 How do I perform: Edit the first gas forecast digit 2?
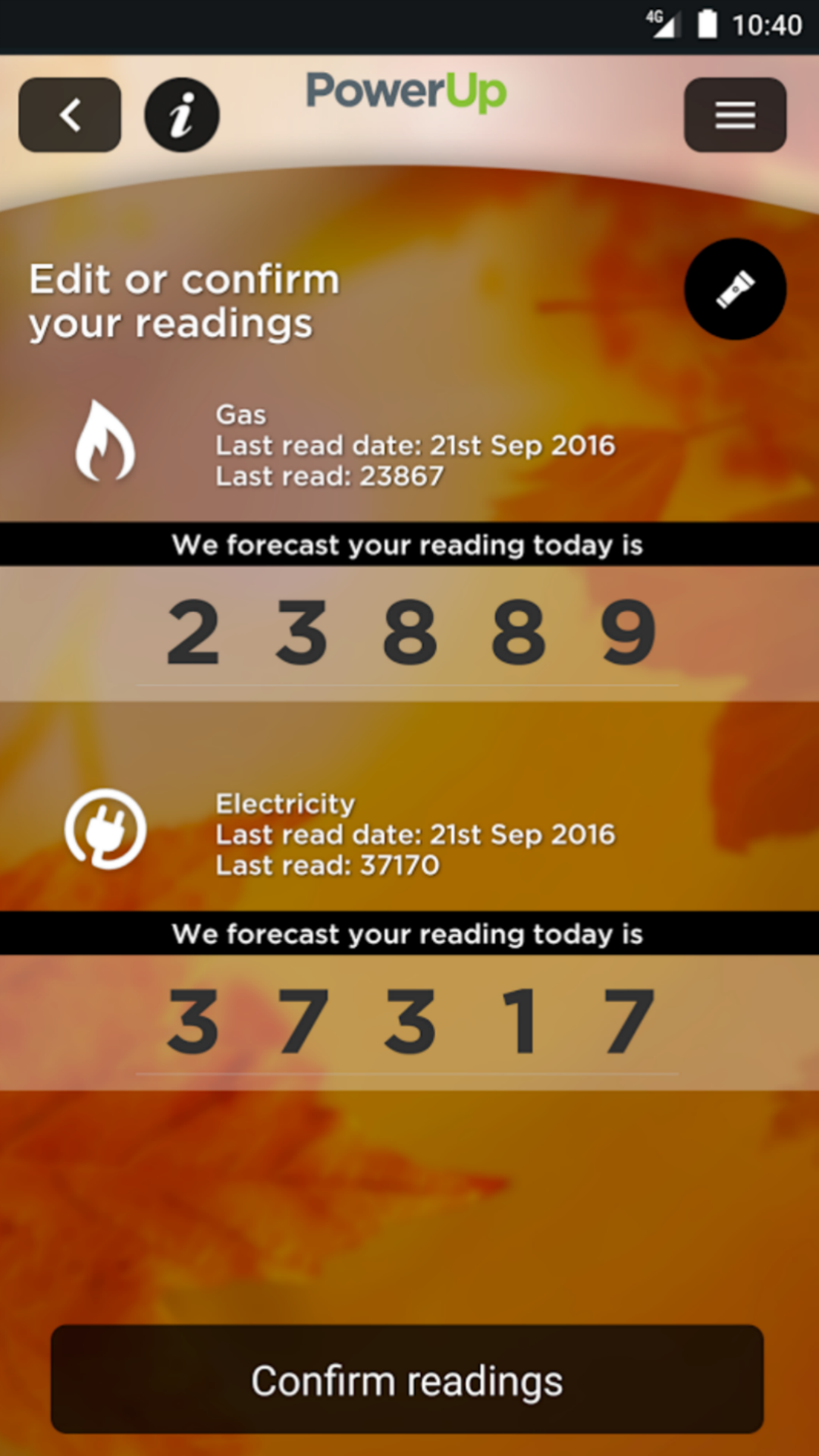point(193,633)
